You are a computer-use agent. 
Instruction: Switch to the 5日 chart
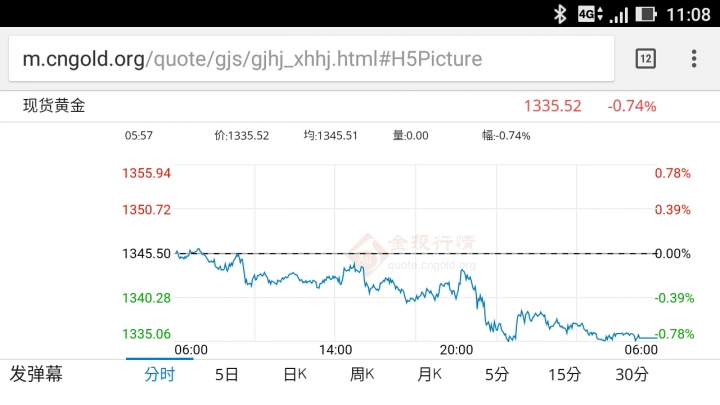227,375
